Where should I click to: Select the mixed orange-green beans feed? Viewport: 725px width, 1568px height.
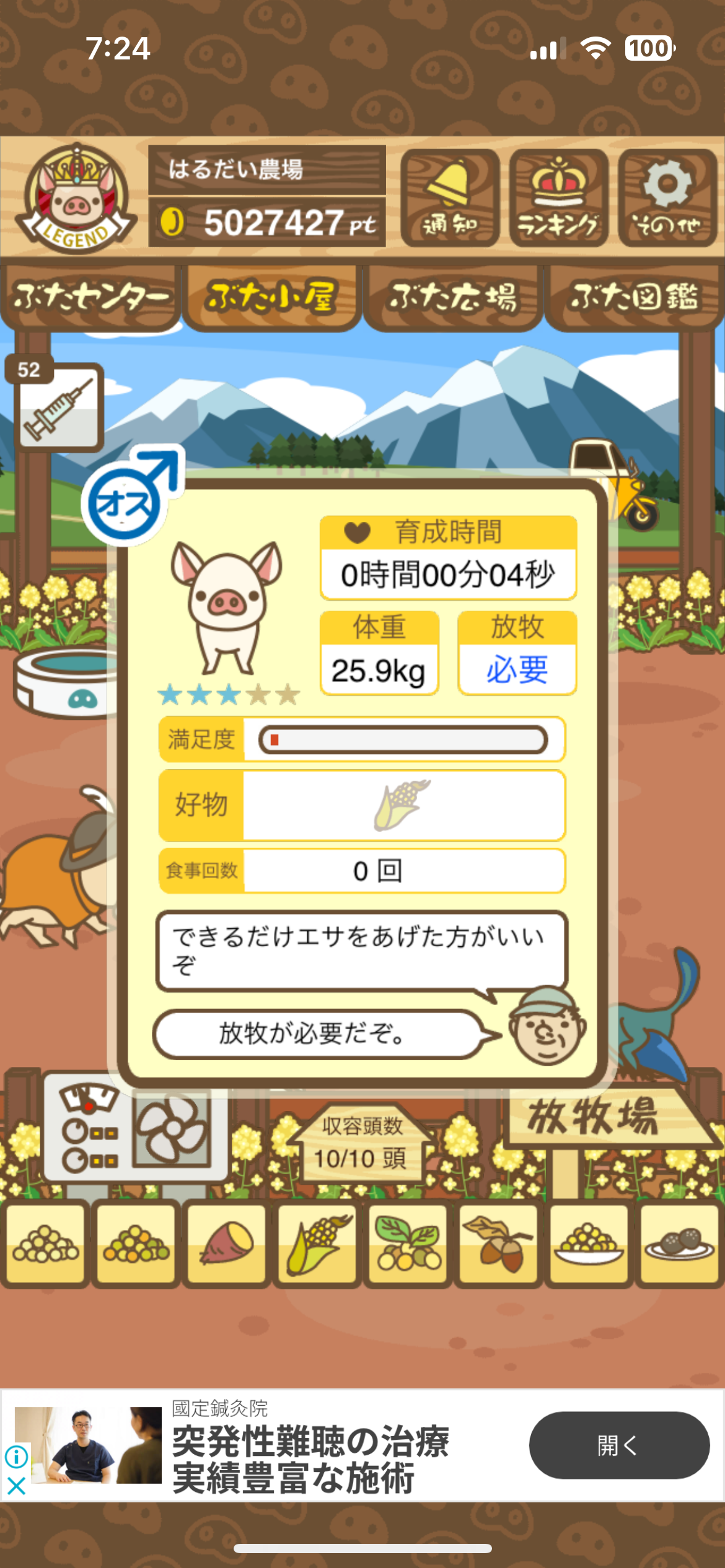[136, 1244]
